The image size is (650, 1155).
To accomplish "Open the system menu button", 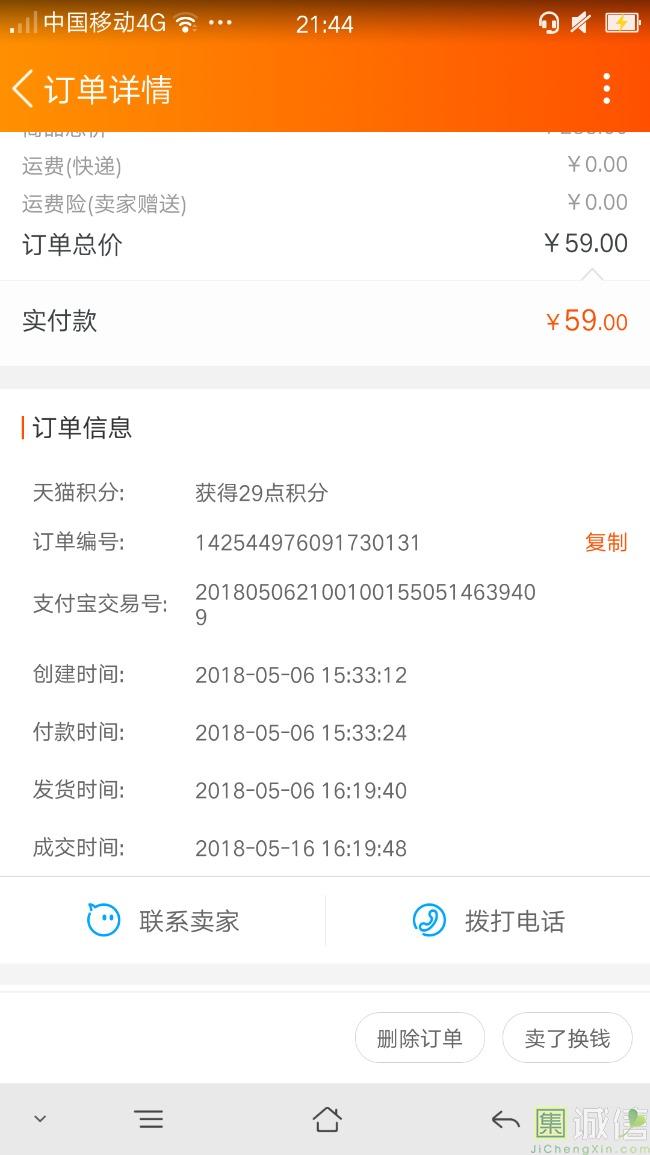I will 150,1120.
